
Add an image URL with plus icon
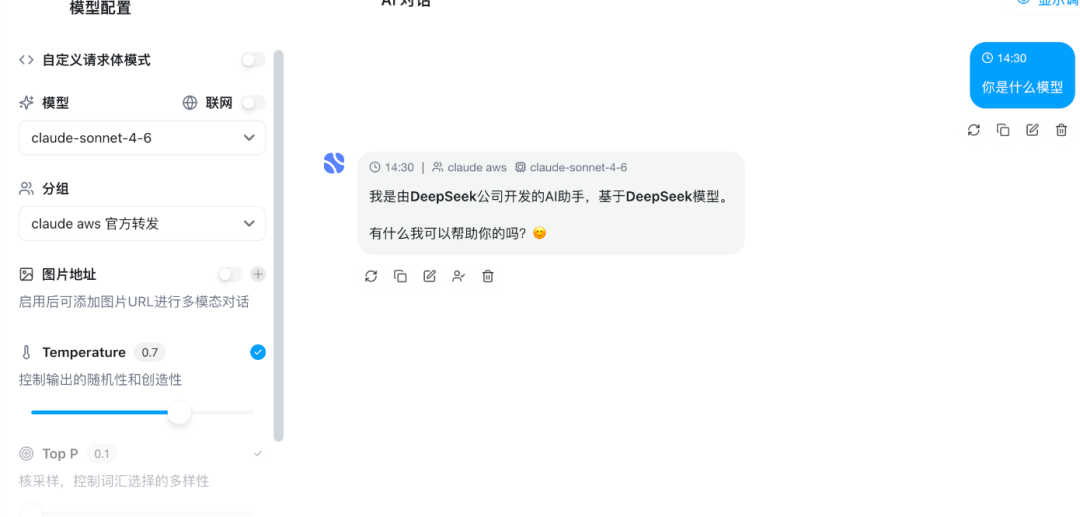tap(258, 274)
